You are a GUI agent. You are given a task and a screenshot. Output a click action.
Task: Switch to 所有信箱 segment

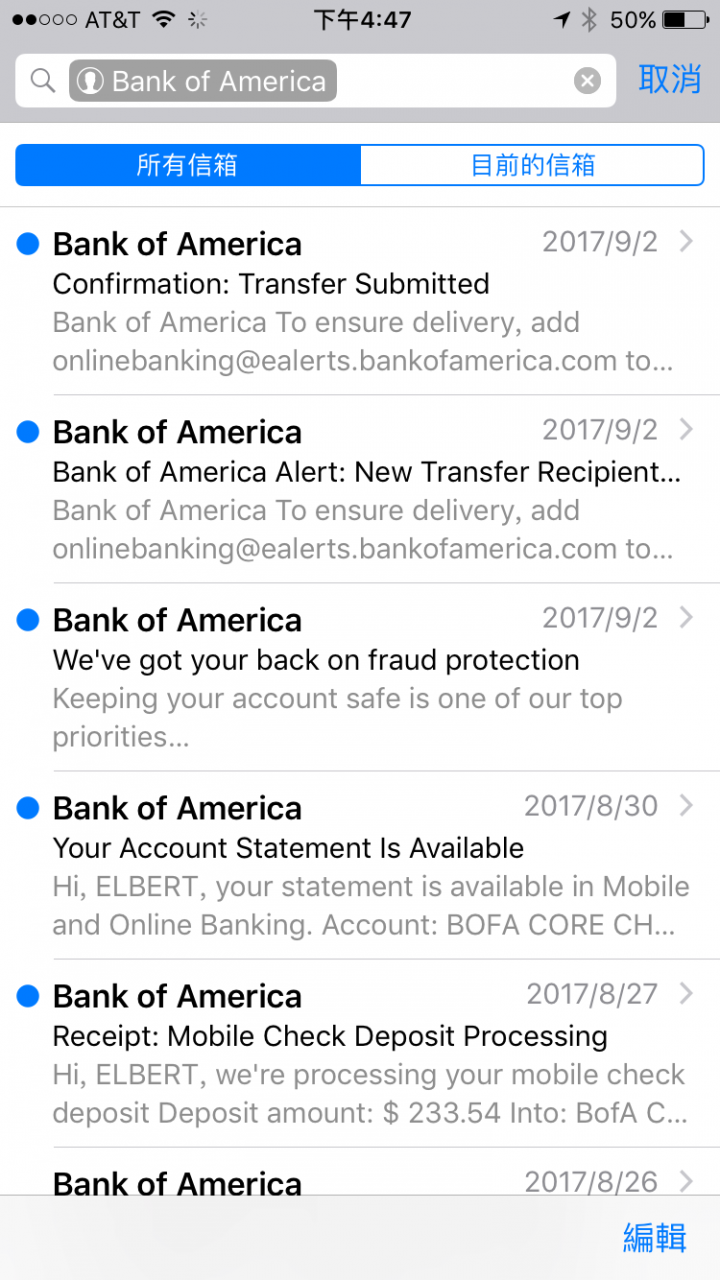coord(188,165)
